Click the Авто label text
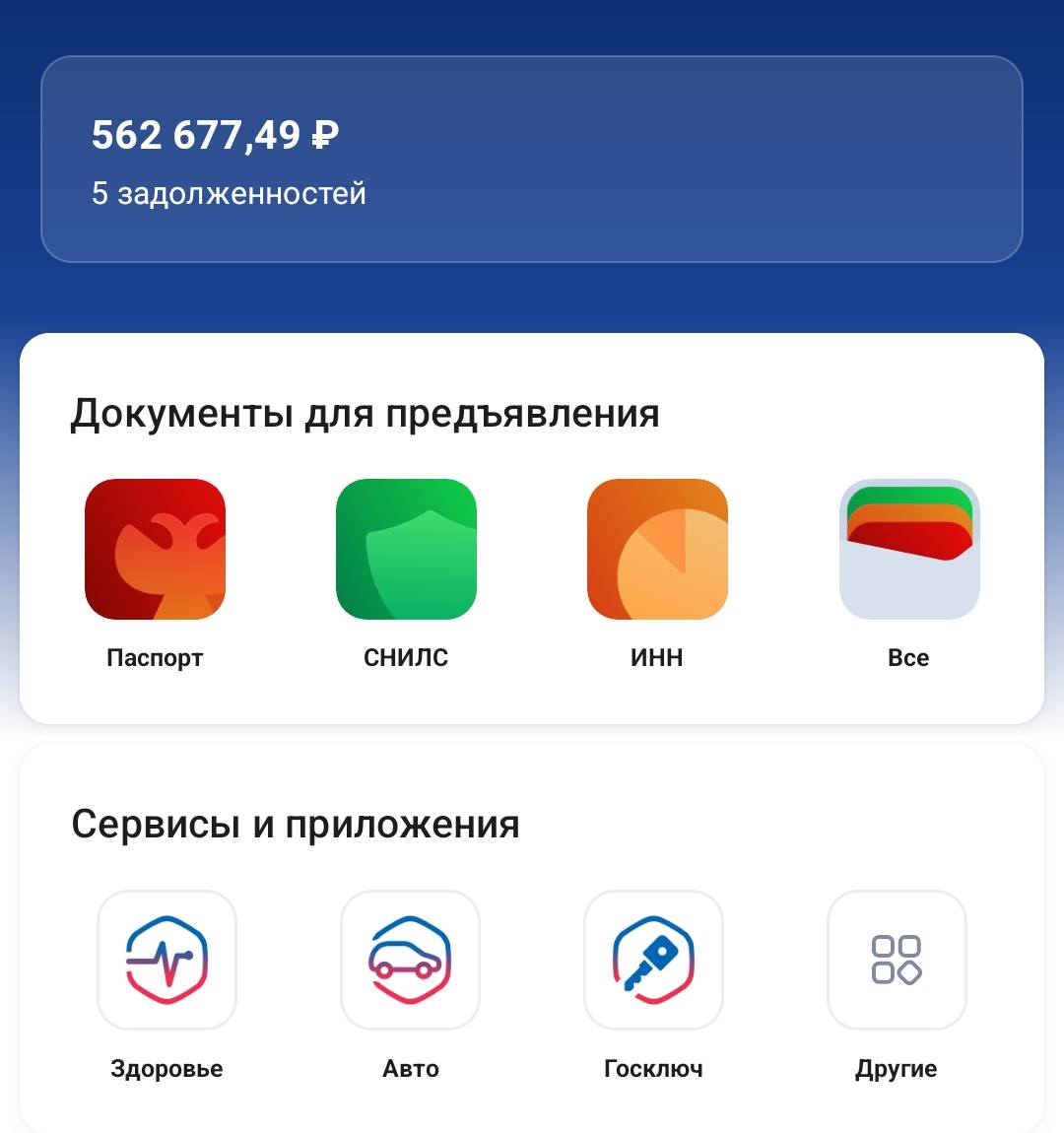The height and width of the screenshot is (1133, 1064). (409, 1068)
